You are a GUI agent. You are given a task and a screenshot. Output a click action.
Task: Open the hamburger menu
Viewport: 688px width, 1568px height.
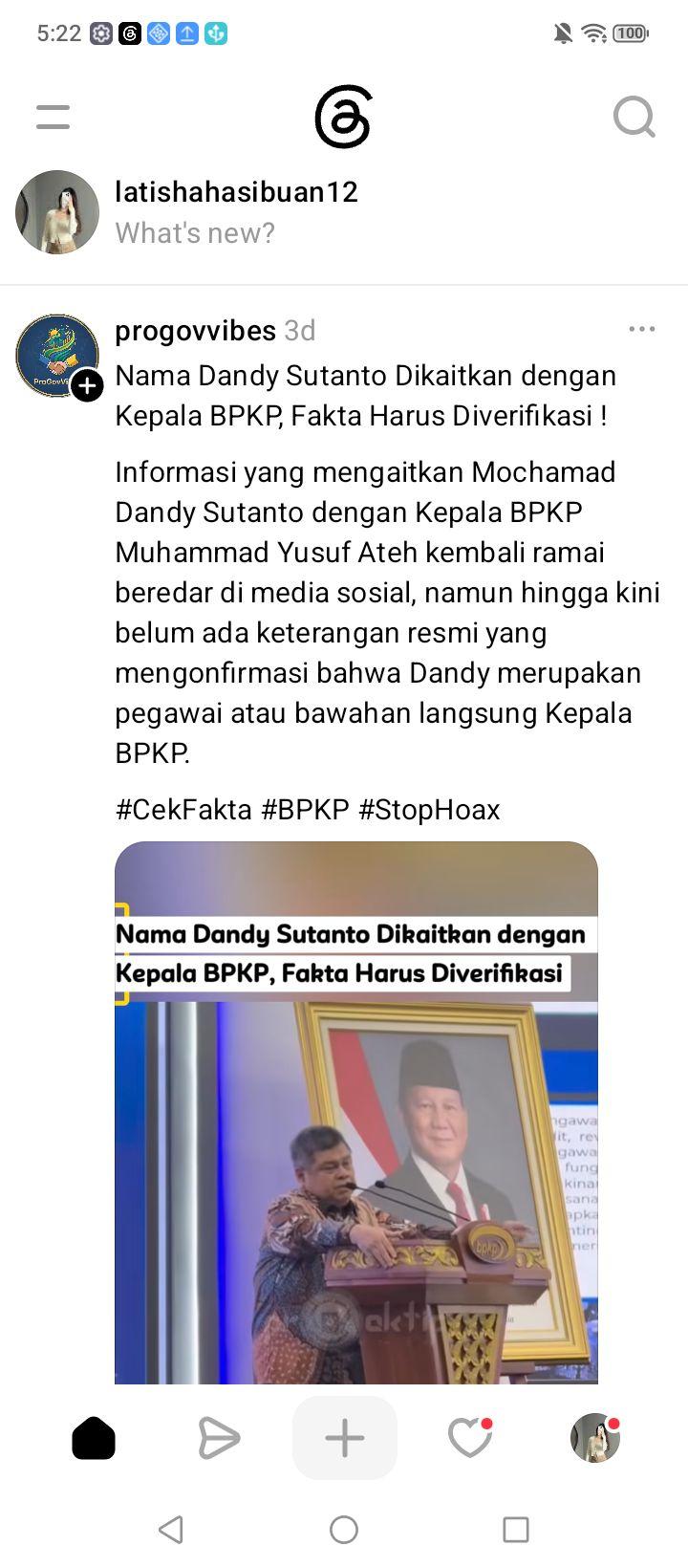53,117
